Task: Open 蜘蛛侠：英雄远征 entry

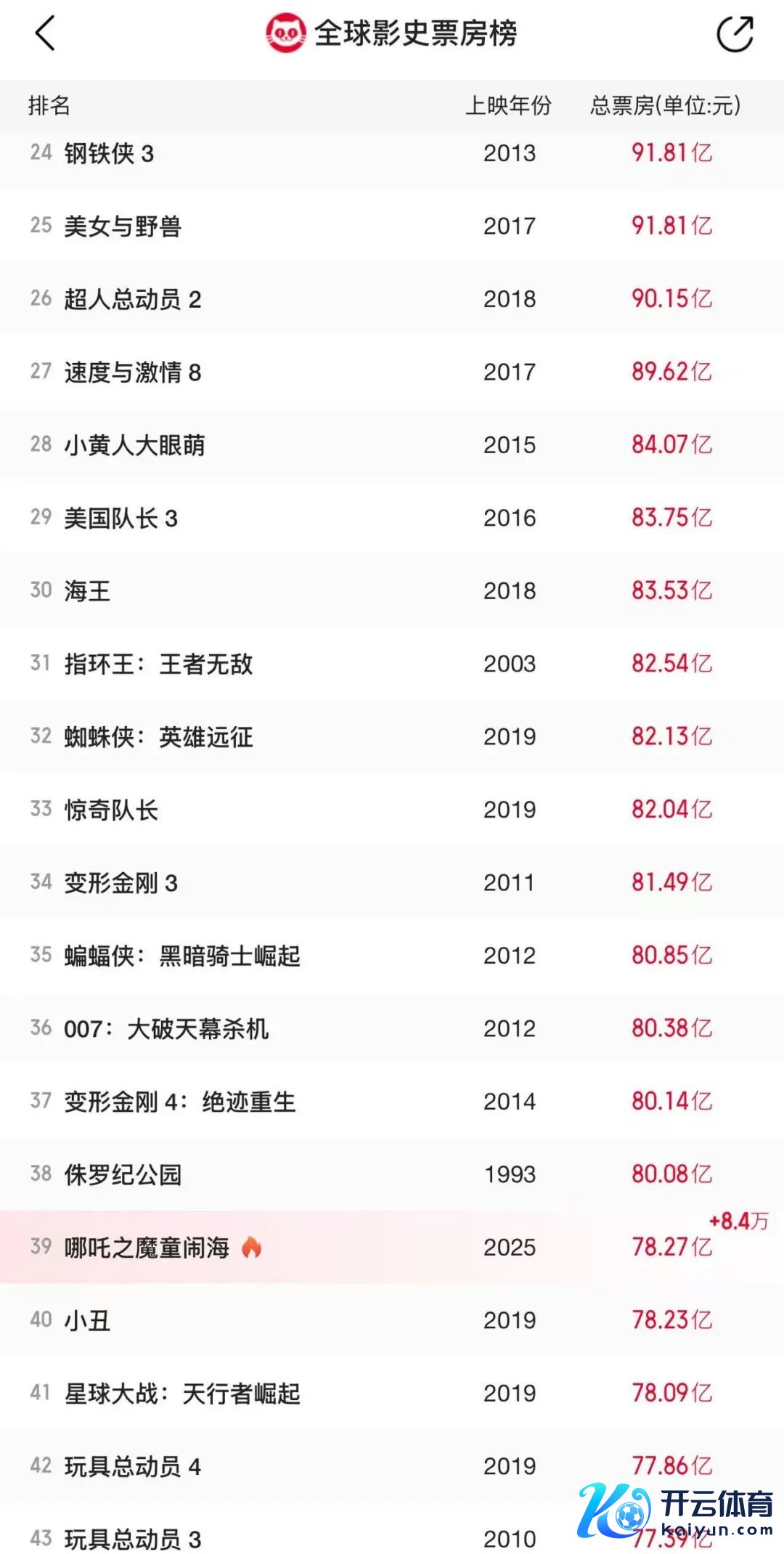Action: (x=158, y=737)
